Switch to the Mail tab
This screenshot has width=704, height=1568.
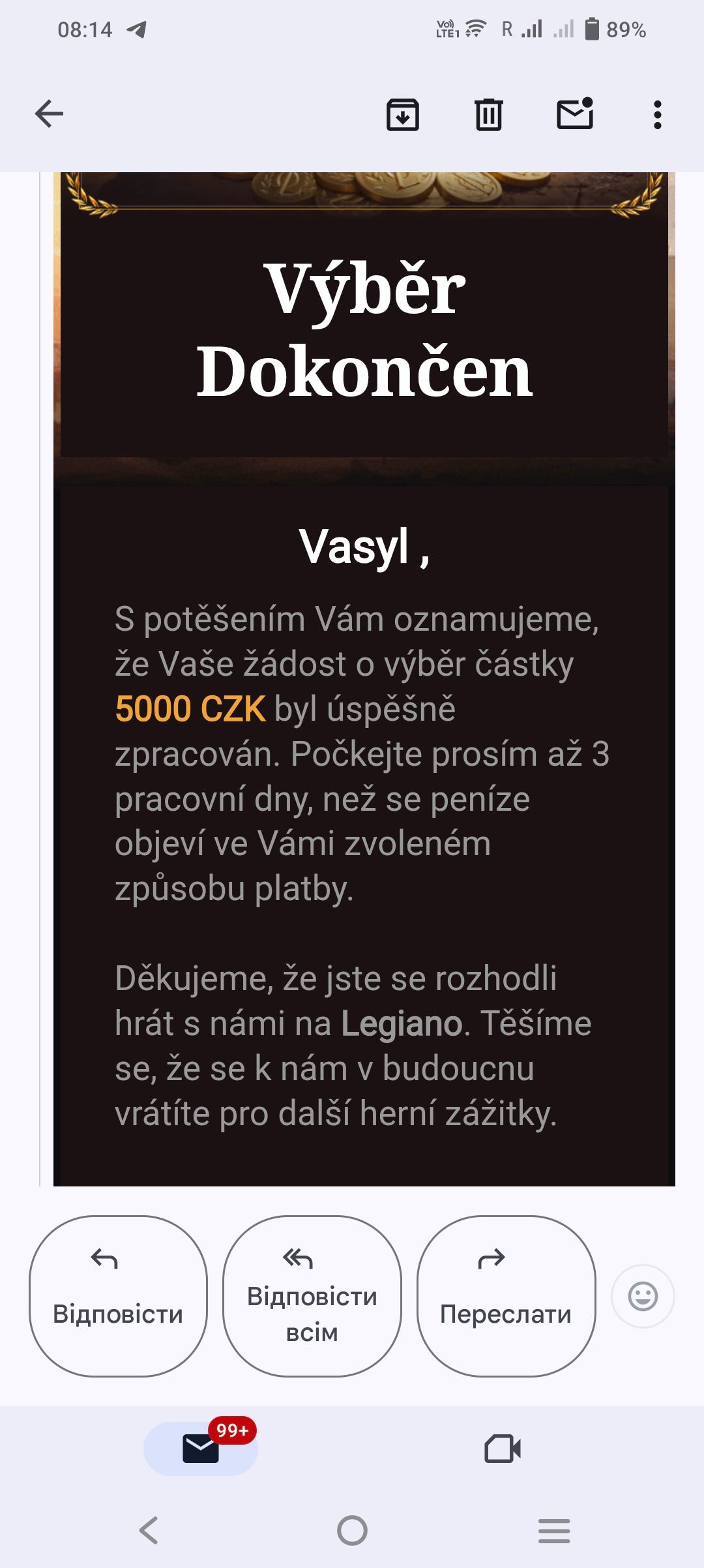[x=201, y=1449]
